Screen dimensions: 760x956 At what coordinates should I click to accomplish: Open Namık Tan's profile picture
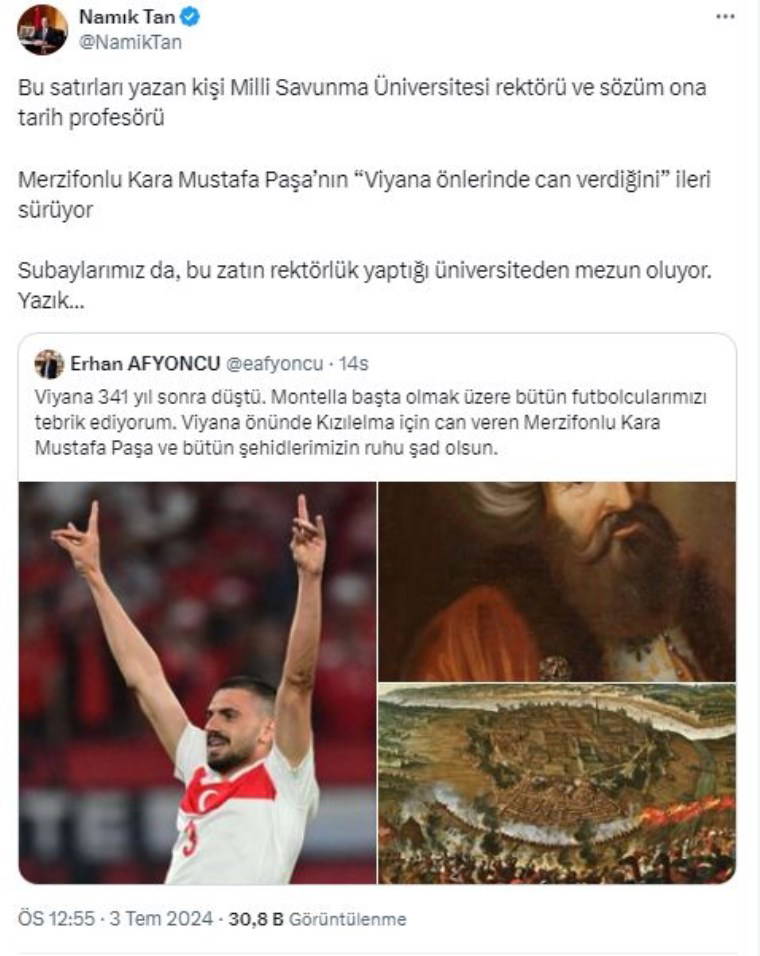(x=42, y=29)
